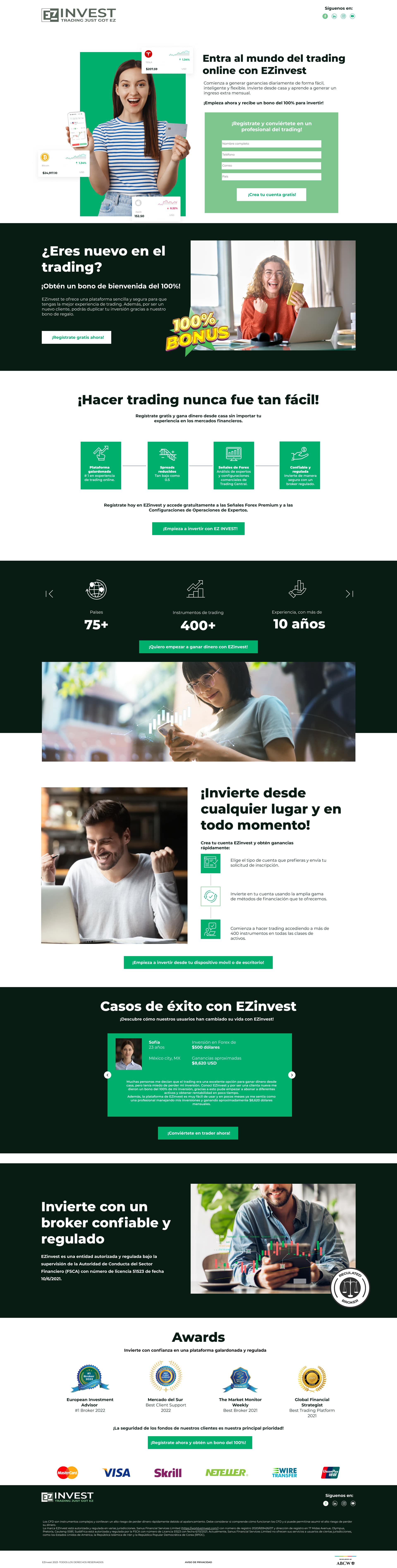Tap the Teléfono input field

coord(271,155)
